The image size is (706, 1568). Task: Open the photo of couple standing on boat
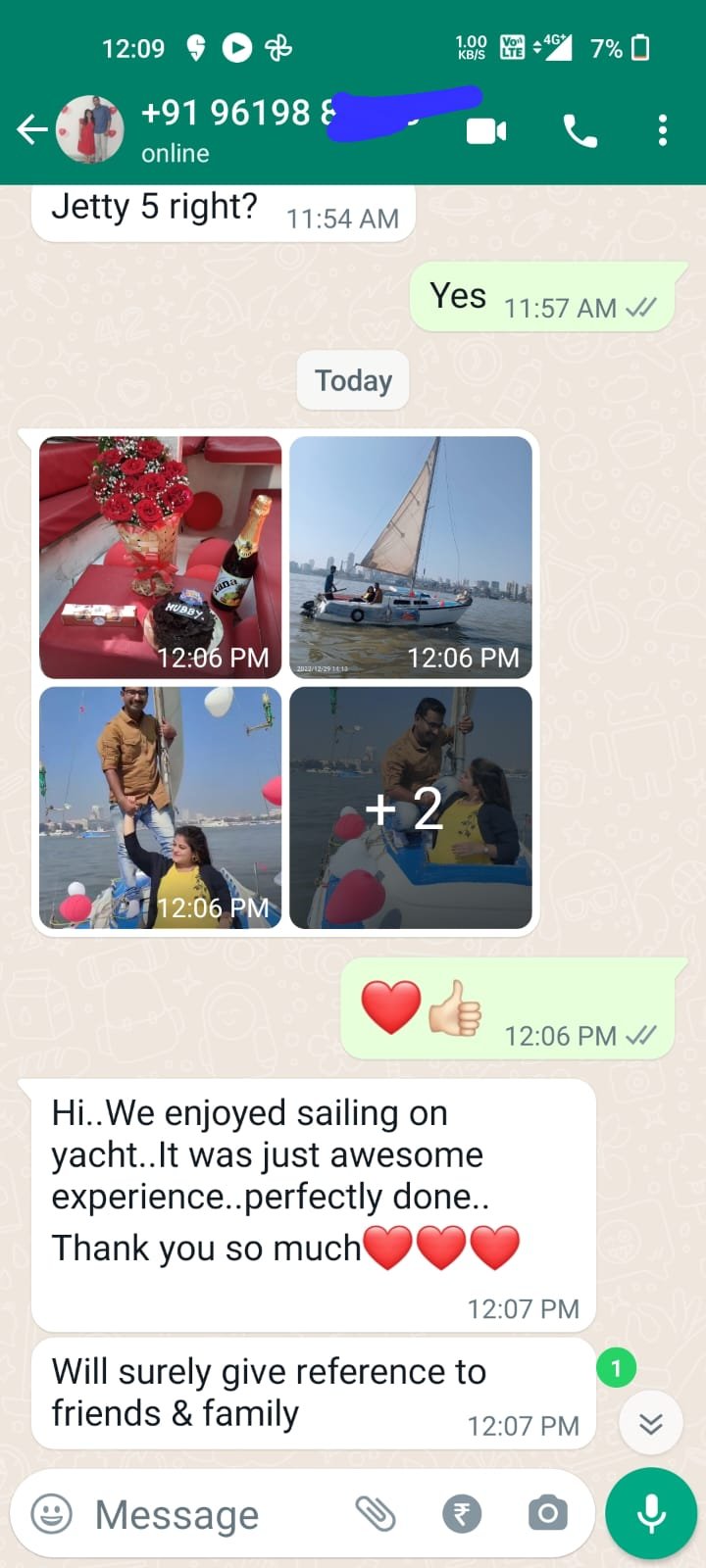tap(161, 808)
